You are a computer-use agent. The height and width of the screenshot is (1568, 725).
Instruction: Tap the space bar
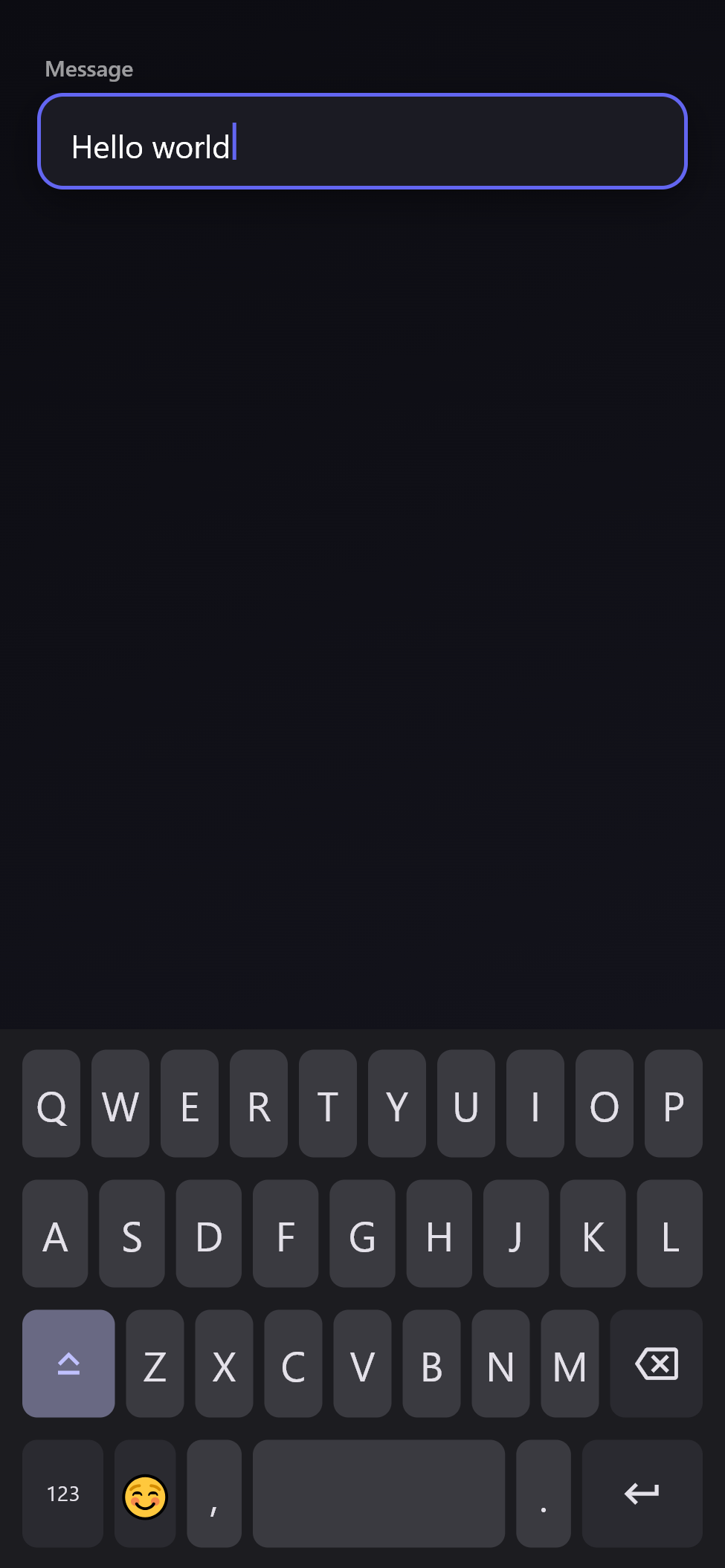click(x=378, y=1494)
